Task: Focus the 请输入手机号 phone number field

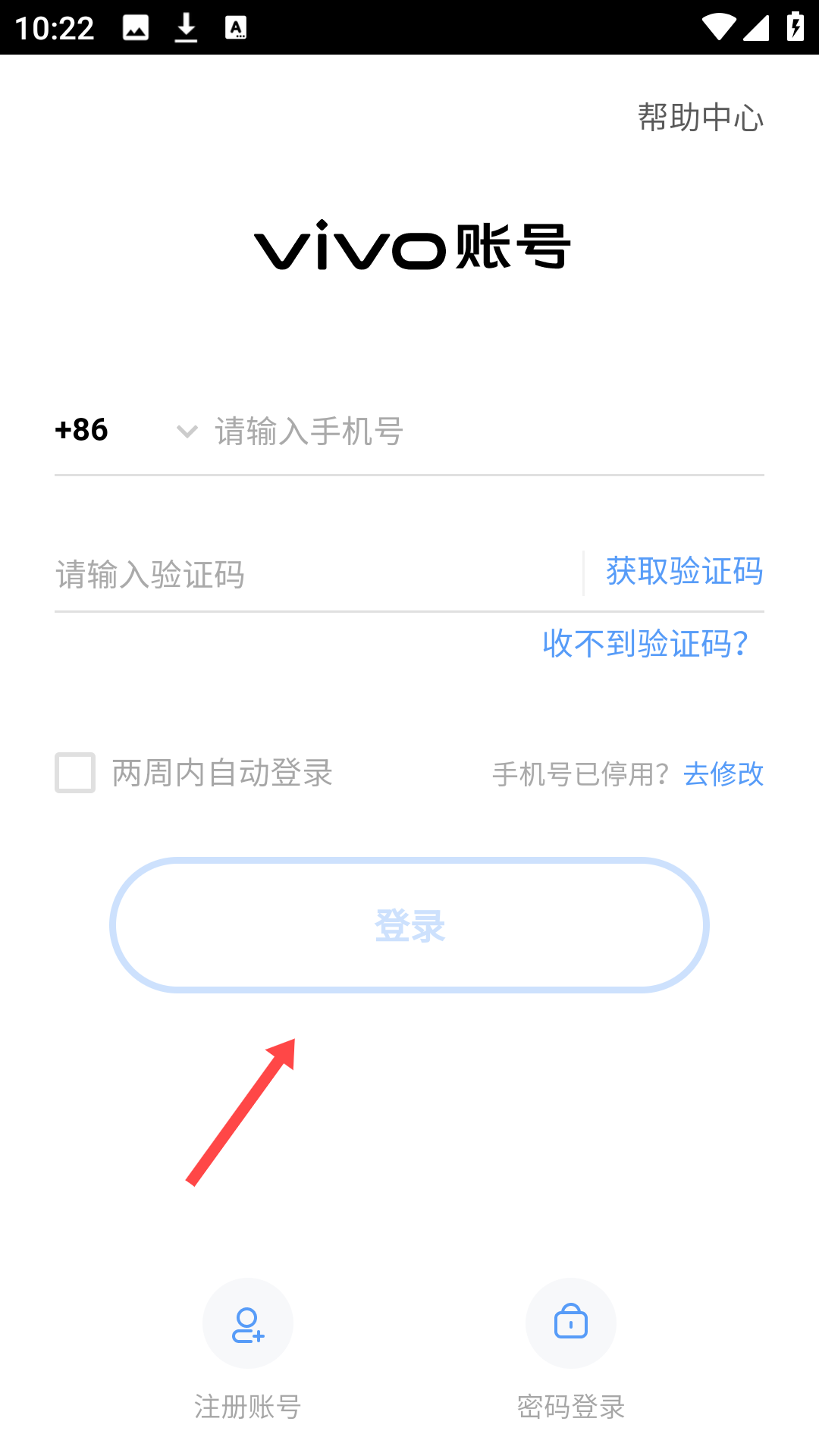Action: point(485,431)
